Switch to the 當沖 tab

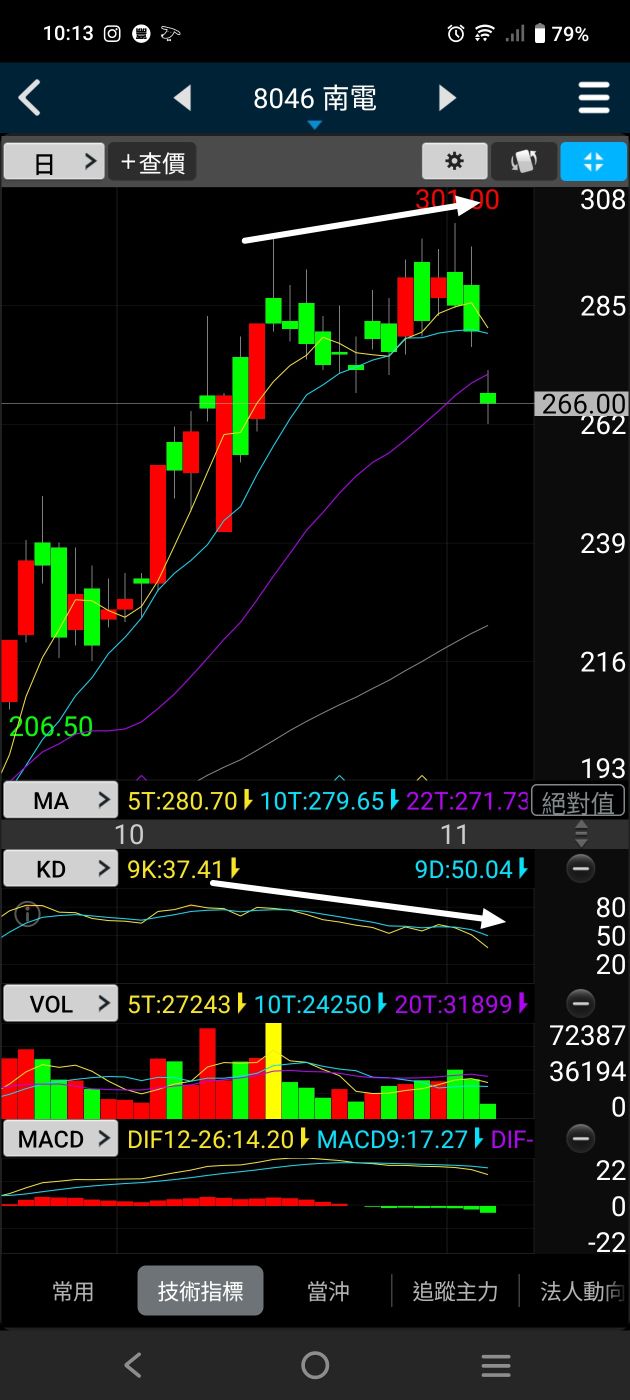click(x=328, y=1291)
